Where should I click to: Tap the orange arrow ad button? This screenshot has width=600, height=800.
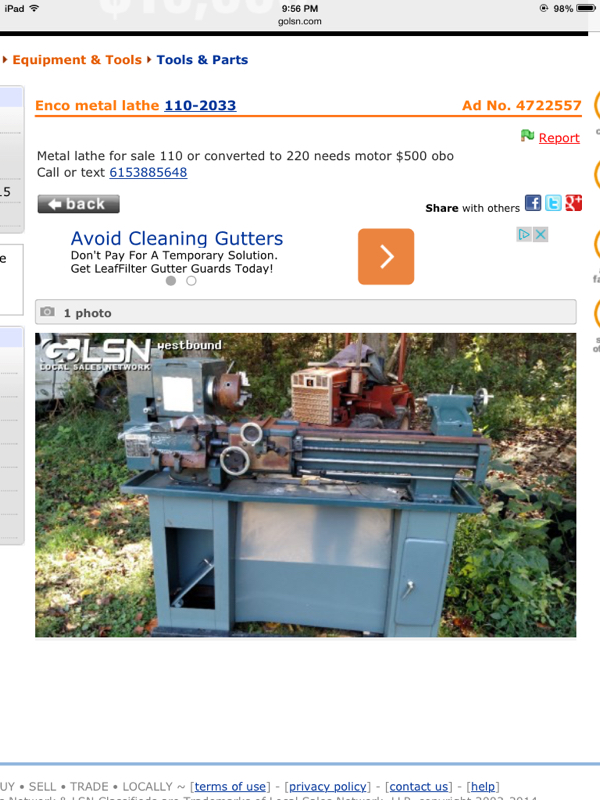(x=386, y=256)
